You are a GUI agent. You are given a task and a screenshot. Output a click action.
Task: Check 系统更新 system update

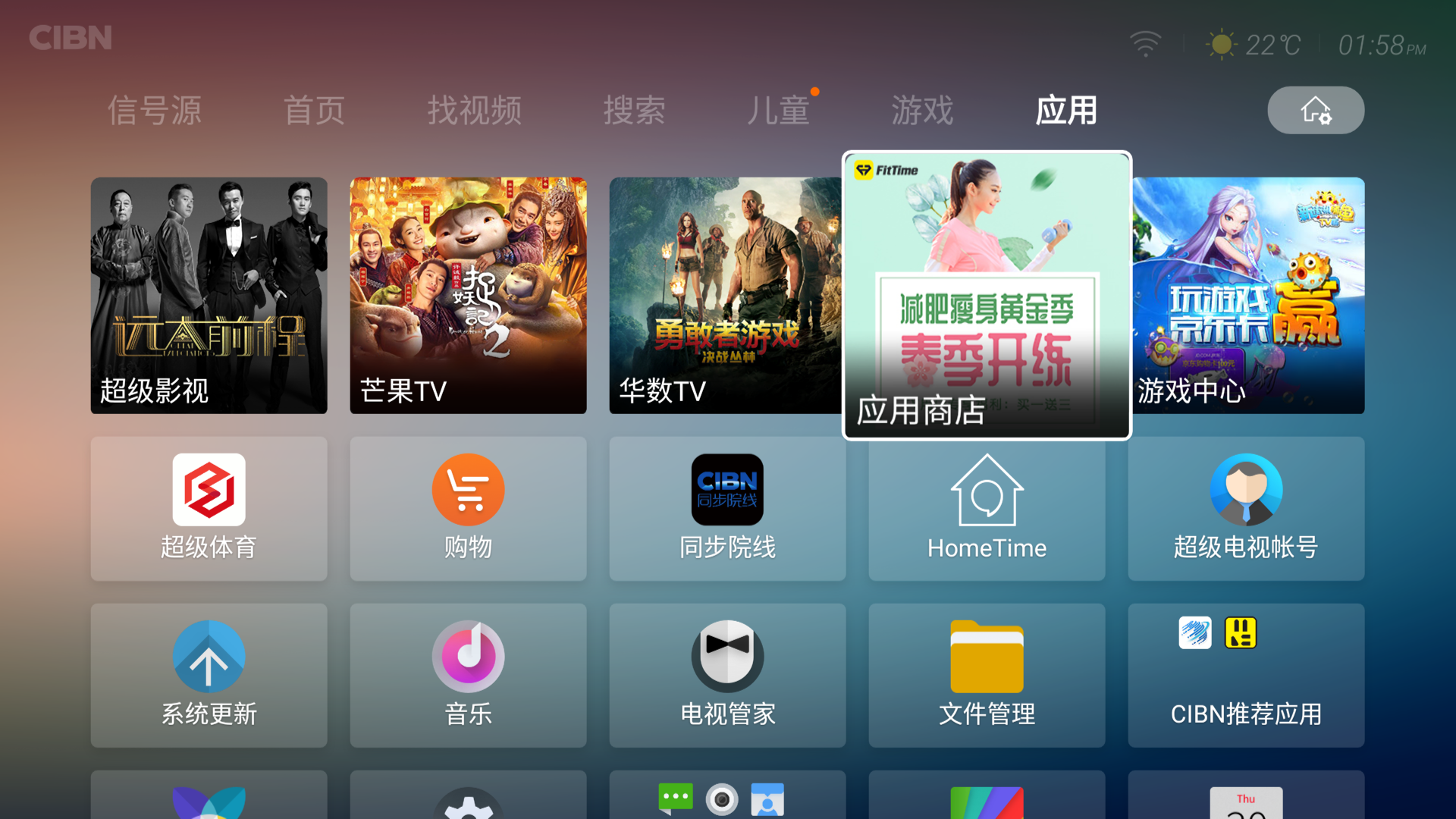(209, 675)
